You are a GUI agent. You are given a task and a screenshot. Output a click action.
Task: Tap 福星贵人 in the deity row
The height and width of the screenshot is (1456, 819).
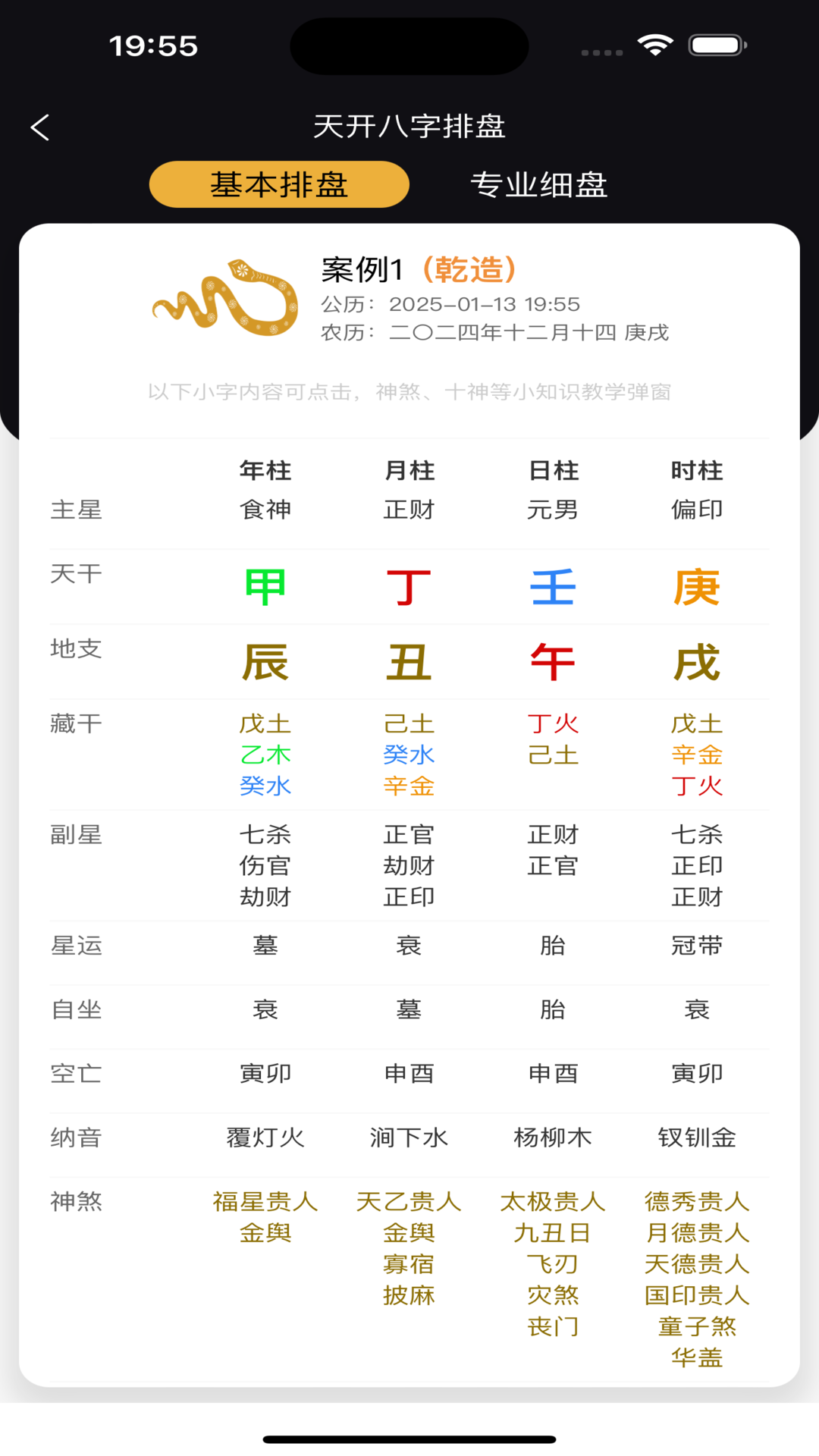[x=265, y=1200]
